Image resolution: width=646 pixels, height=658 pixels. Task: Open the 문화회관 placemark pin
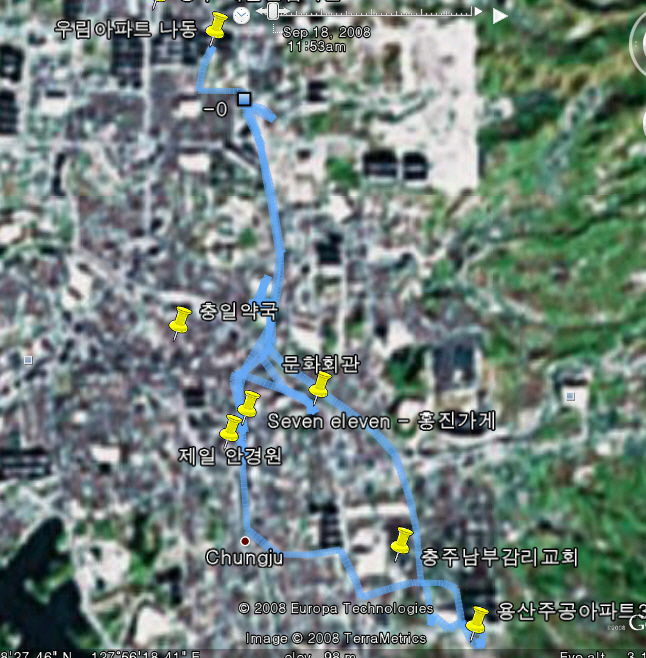319,386
